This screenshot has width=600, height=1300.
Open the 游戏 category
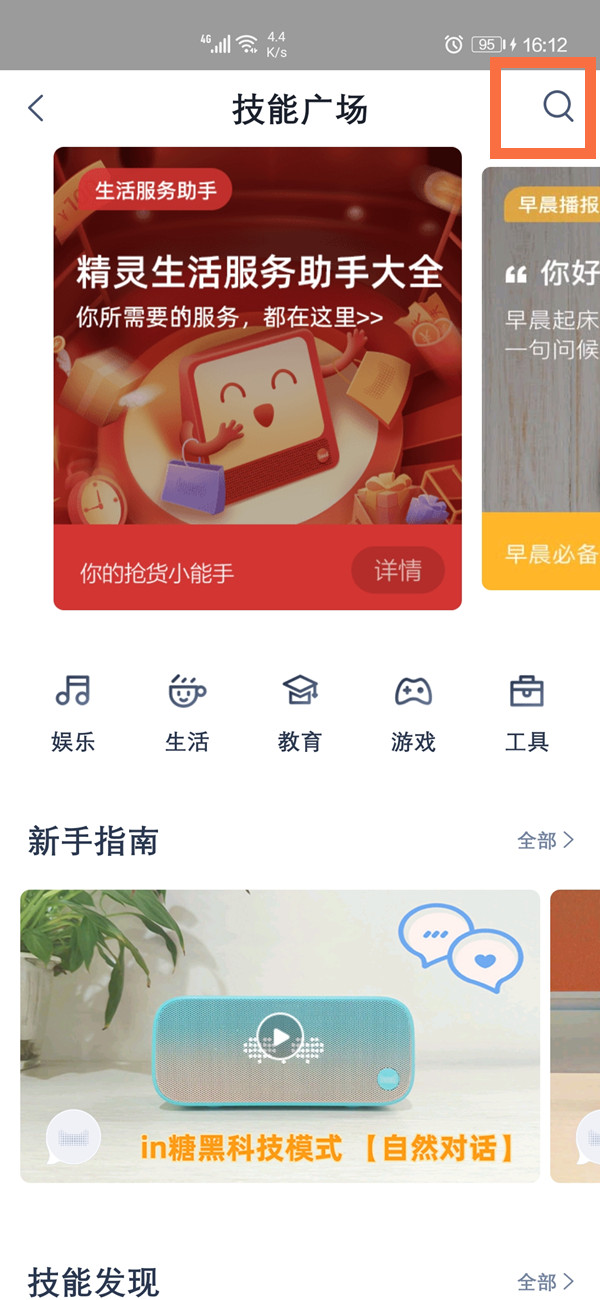[413, 712]
